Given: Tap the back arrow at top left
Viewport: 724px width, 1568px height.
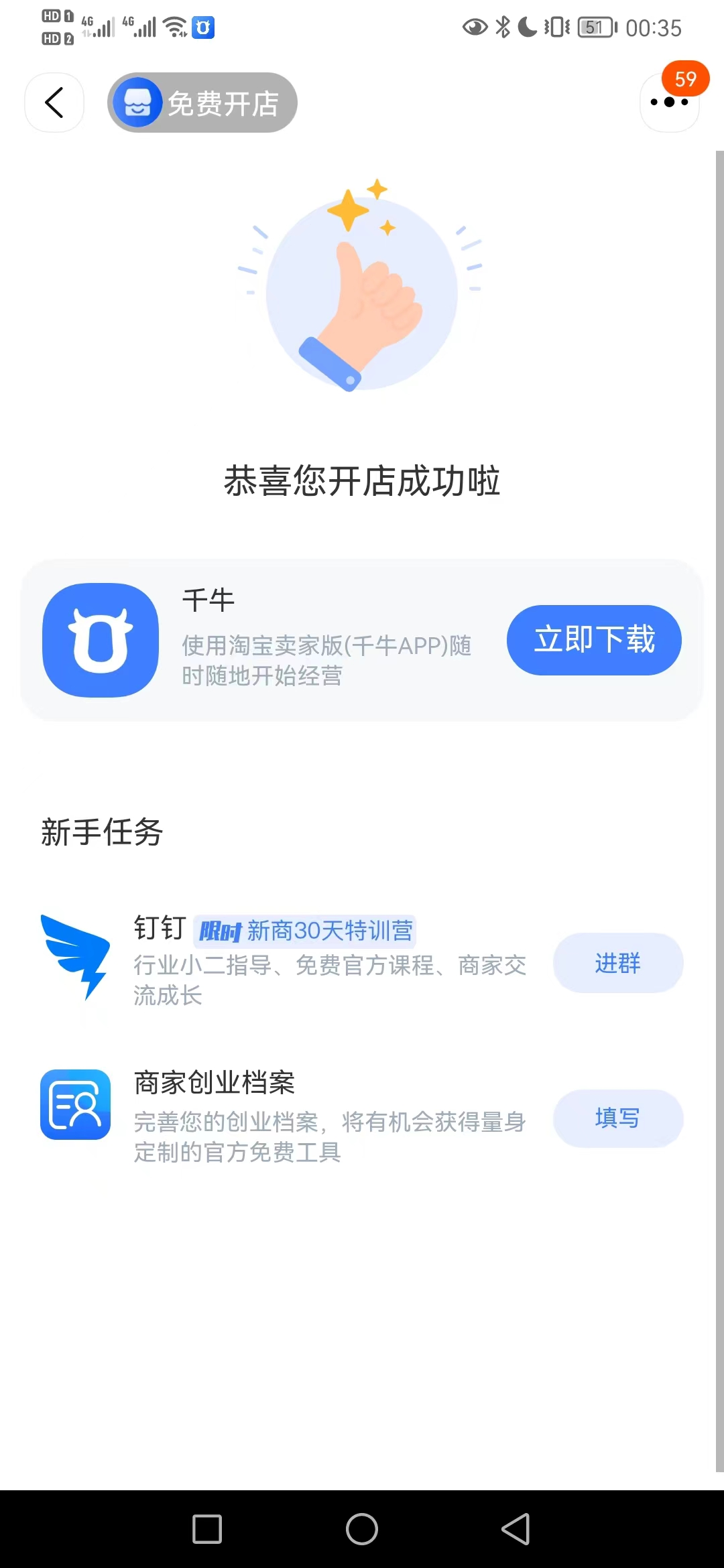Looking at the screenshot, I should pyautogui.click(x=54, y=103).
